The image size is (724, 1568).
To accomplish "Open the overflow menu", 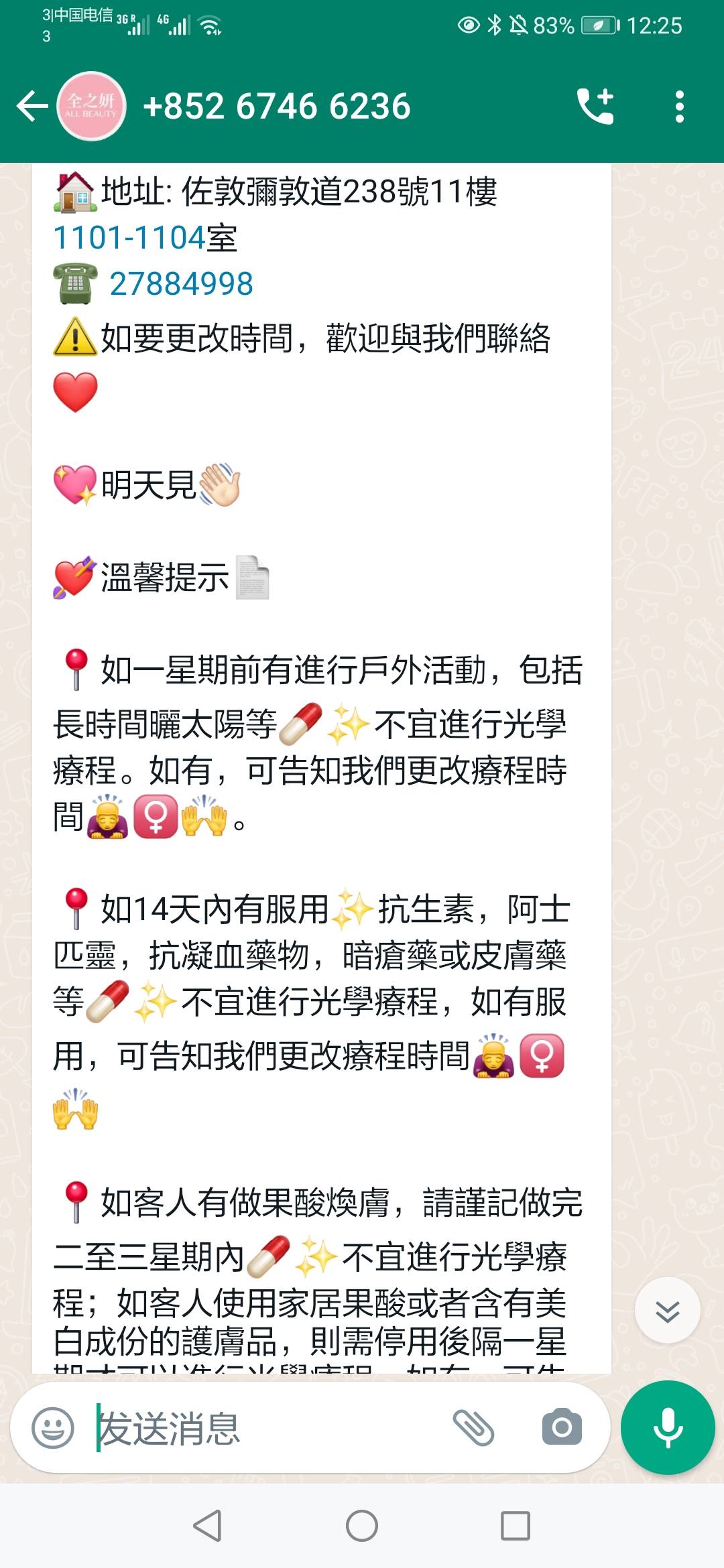I will (679, 107).
